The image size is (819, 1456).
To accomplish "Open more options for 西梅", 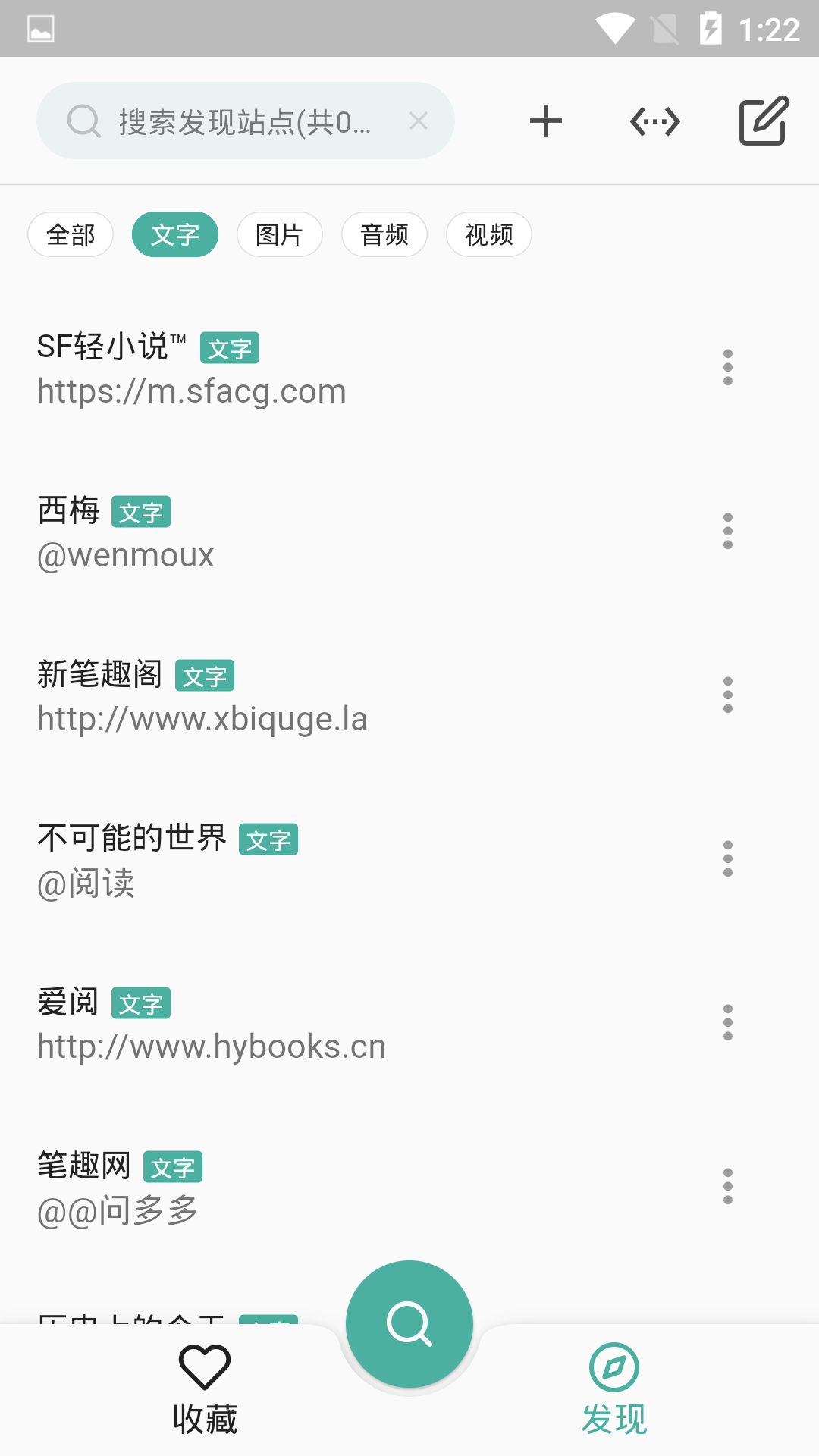I will point(728,531).
